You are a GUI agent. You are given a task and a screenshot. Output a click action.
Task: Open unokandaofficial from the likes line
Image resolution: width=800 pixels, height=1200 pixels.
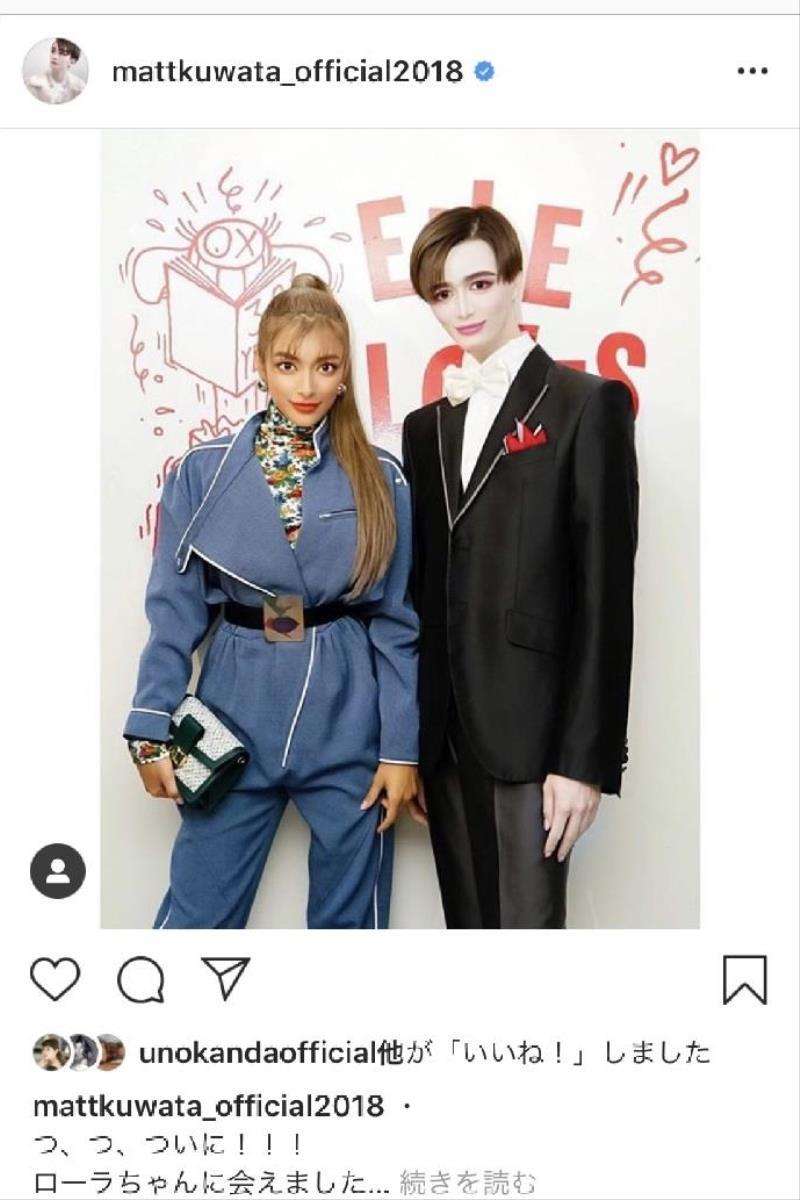(x=256, y=1051)
